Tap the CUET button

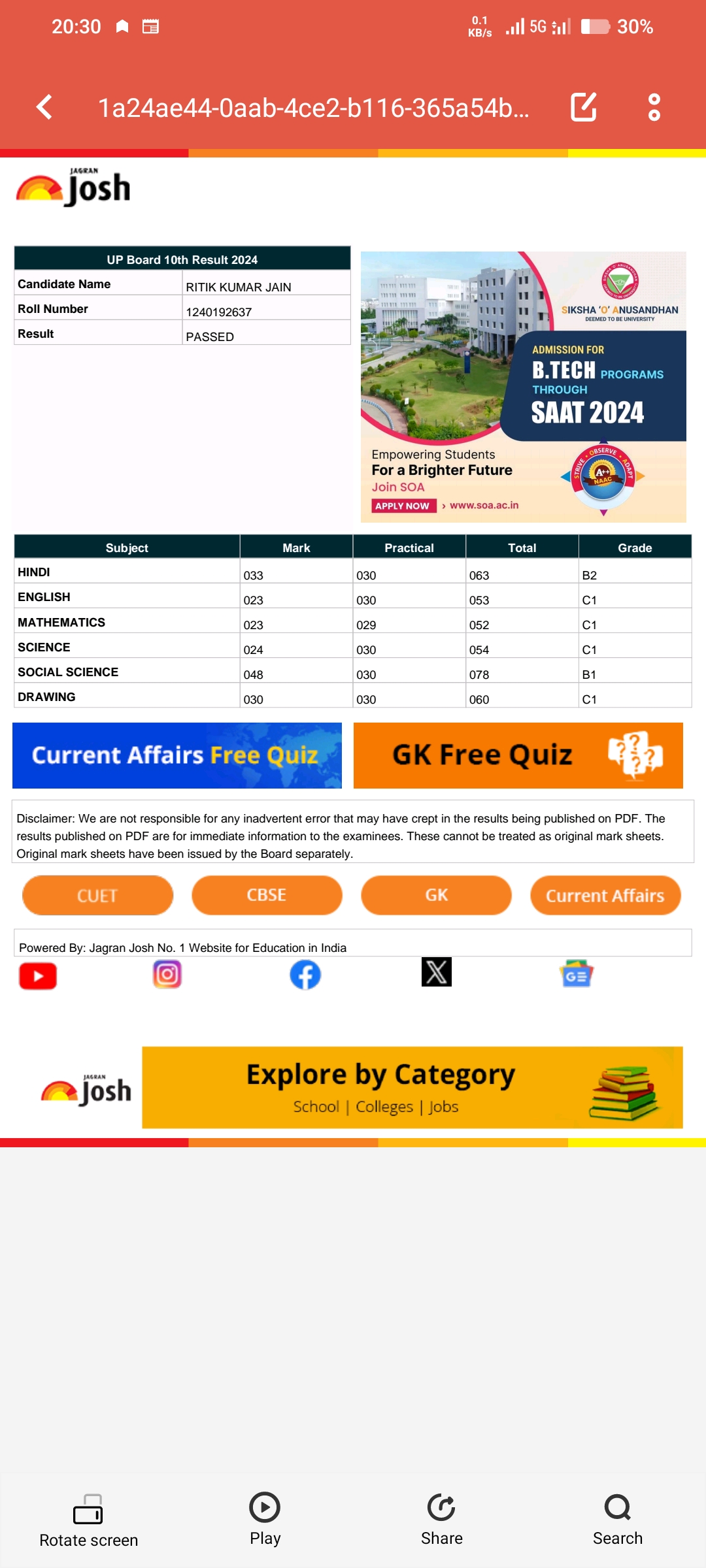tap(97, 895)
